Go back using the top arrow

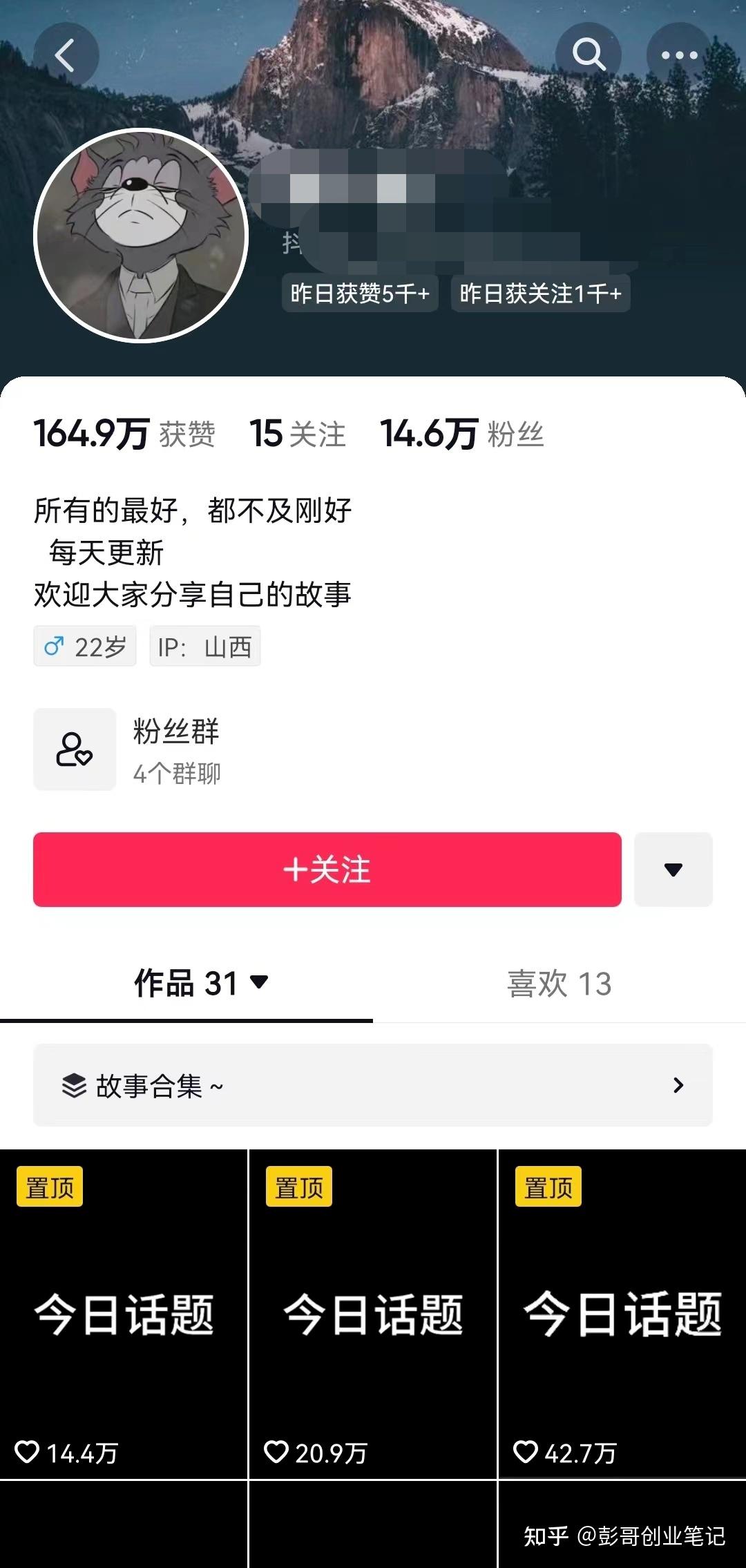[66, 55]
